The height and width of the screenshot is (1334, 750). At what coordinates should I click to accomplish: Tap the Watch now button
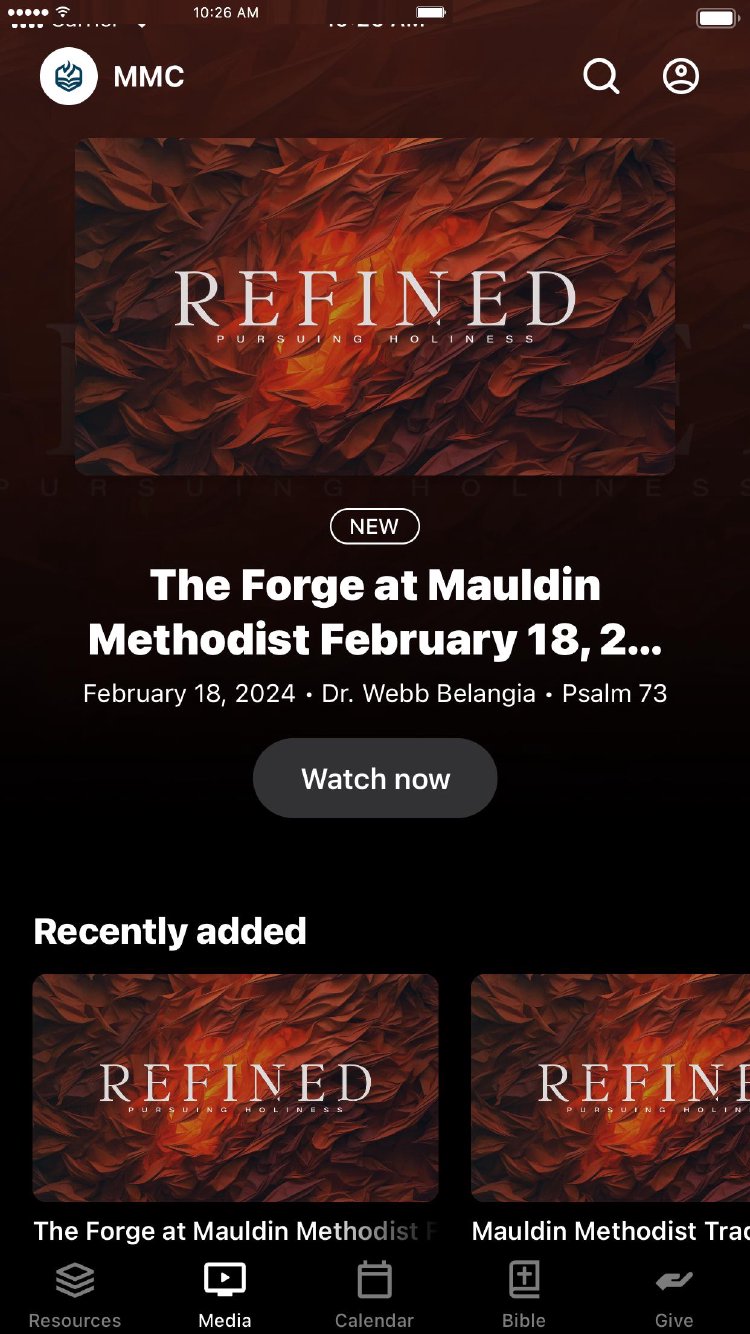click(375, 778)
